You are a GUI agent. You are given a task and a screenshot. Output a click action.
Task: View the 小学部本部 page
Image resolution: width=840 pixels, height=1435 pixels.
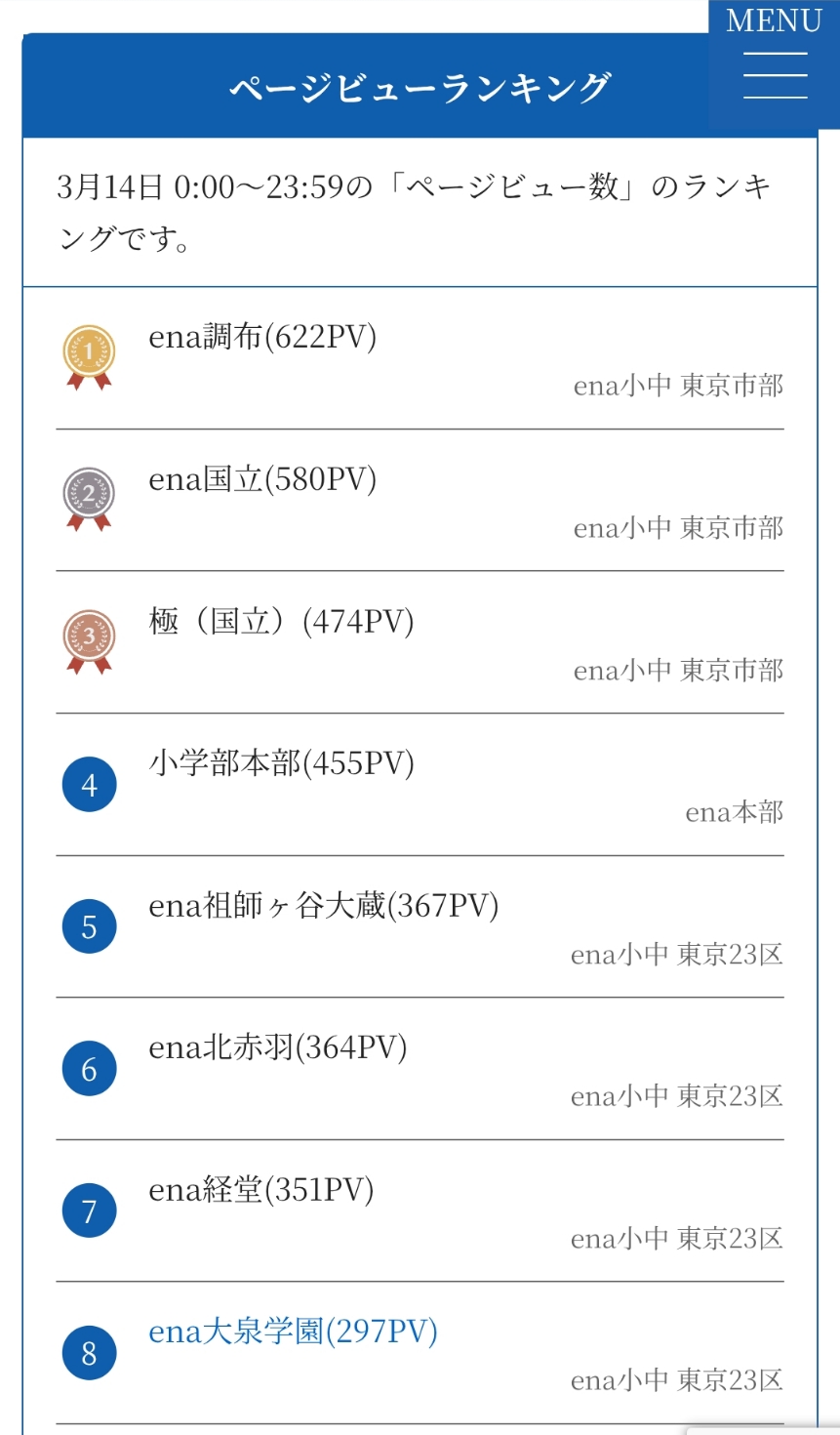(281, 764)
